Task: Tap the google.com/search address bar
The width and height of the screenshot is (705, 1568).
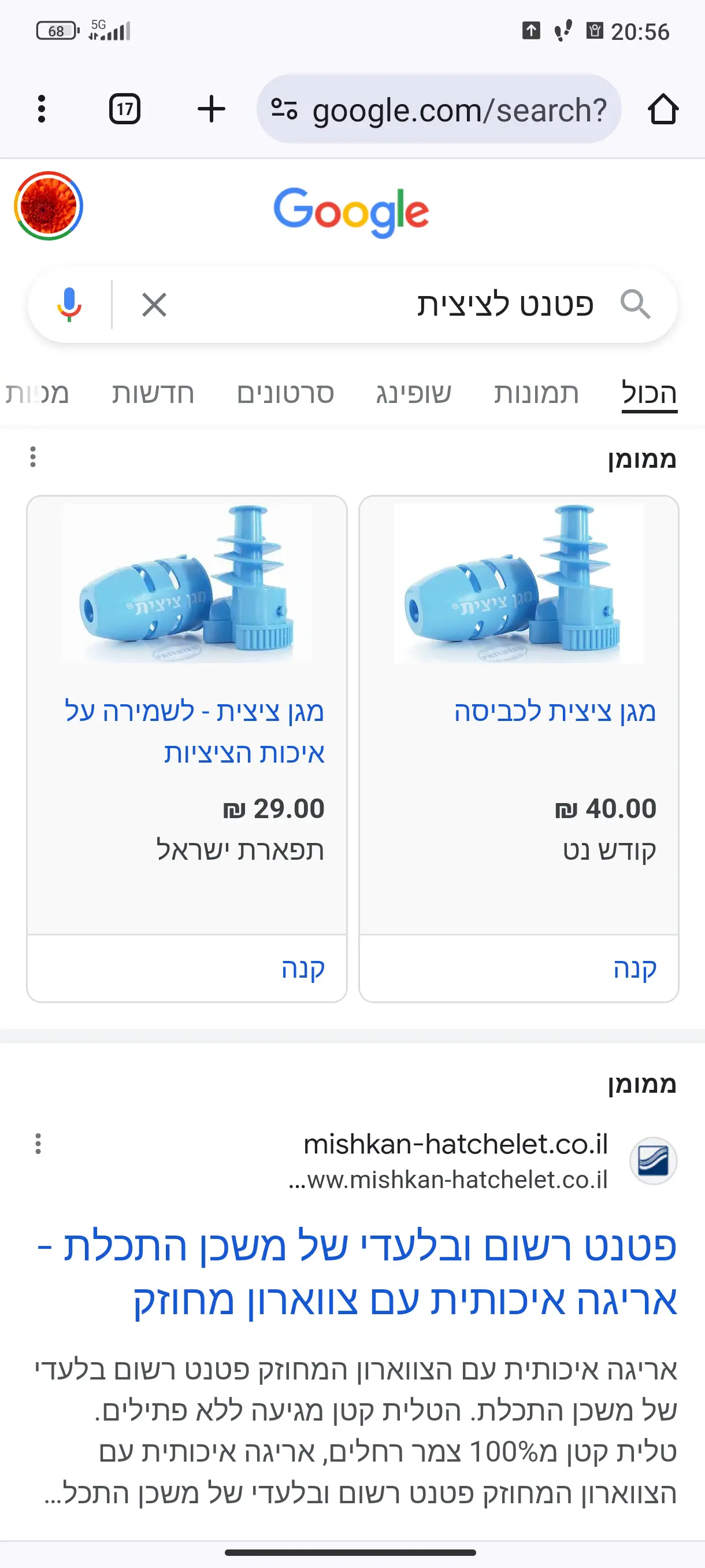Action: click(x=439, y=110)
